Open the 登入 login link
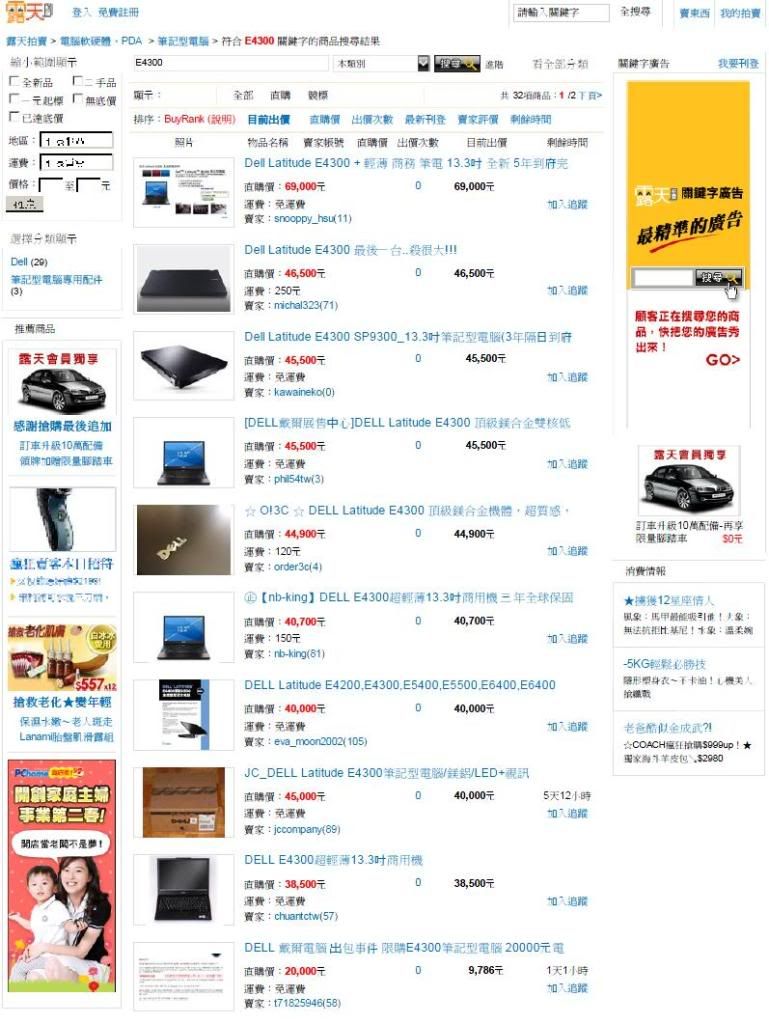The height and width of the screenshot is (1024, 769). (82, 12)
